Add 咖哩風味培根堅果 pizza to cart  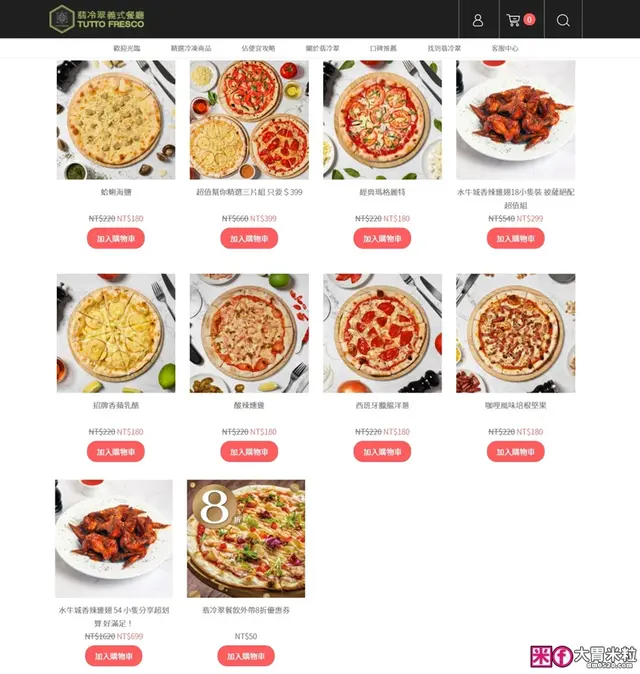[515, 452]
